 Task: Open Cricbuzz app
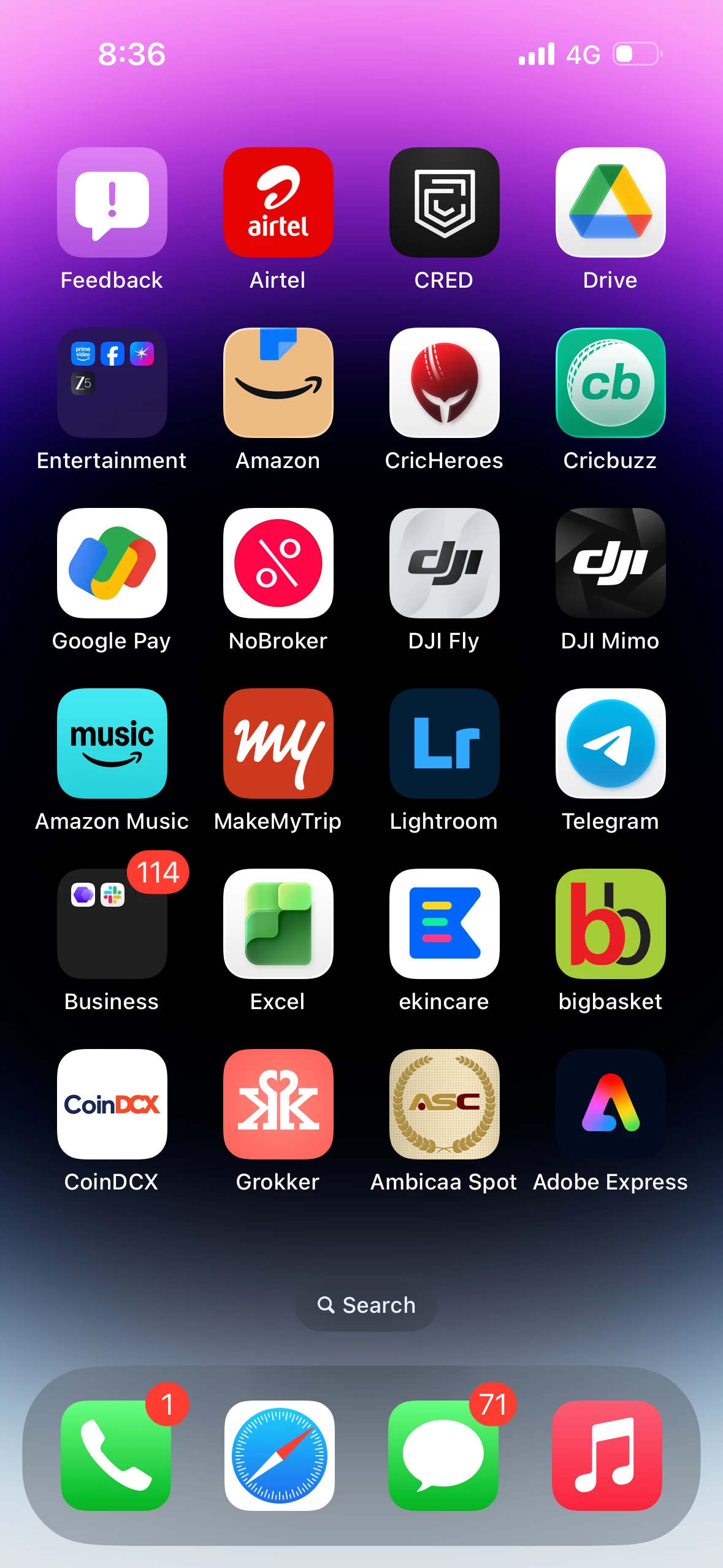610,383
